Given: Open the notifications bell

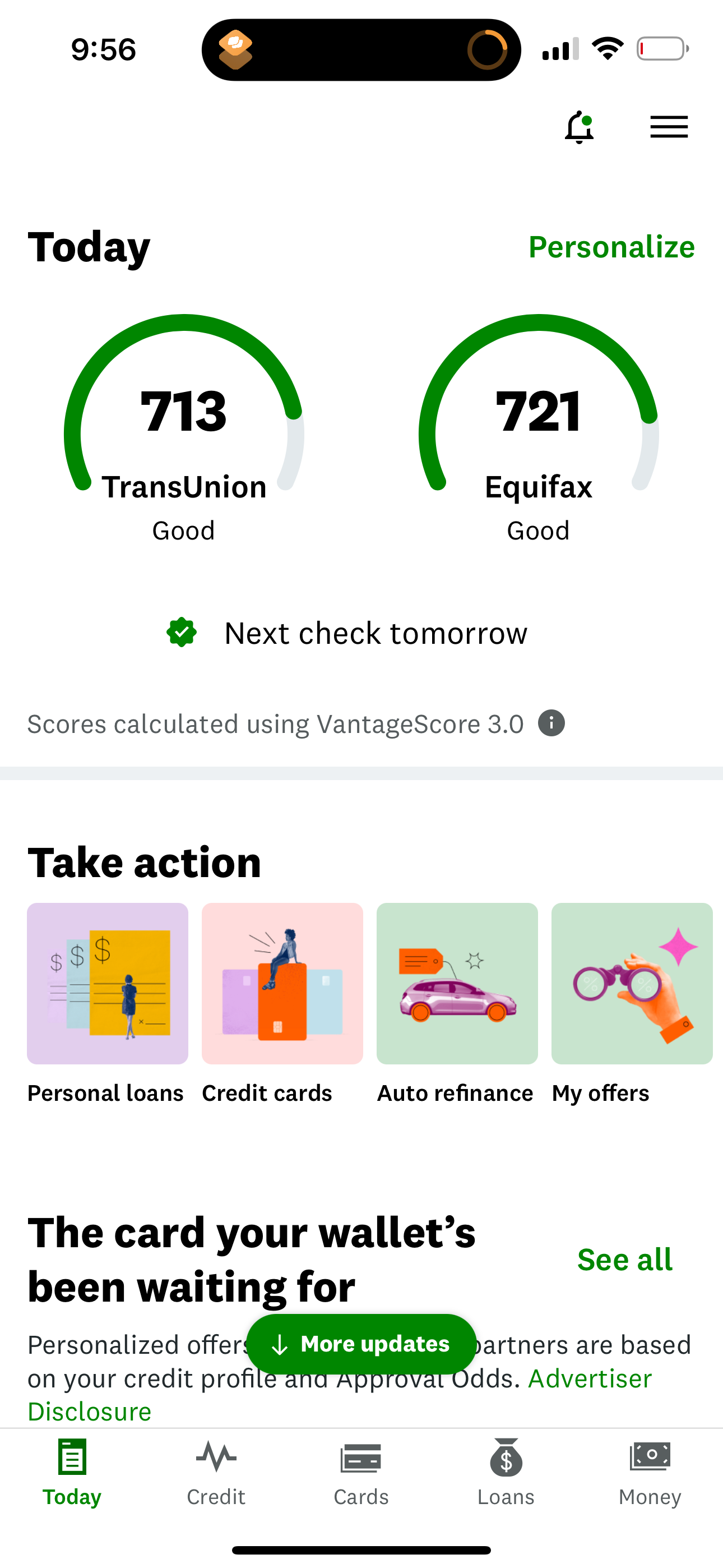Looking at the screenshot, I should tap(580, 128).
